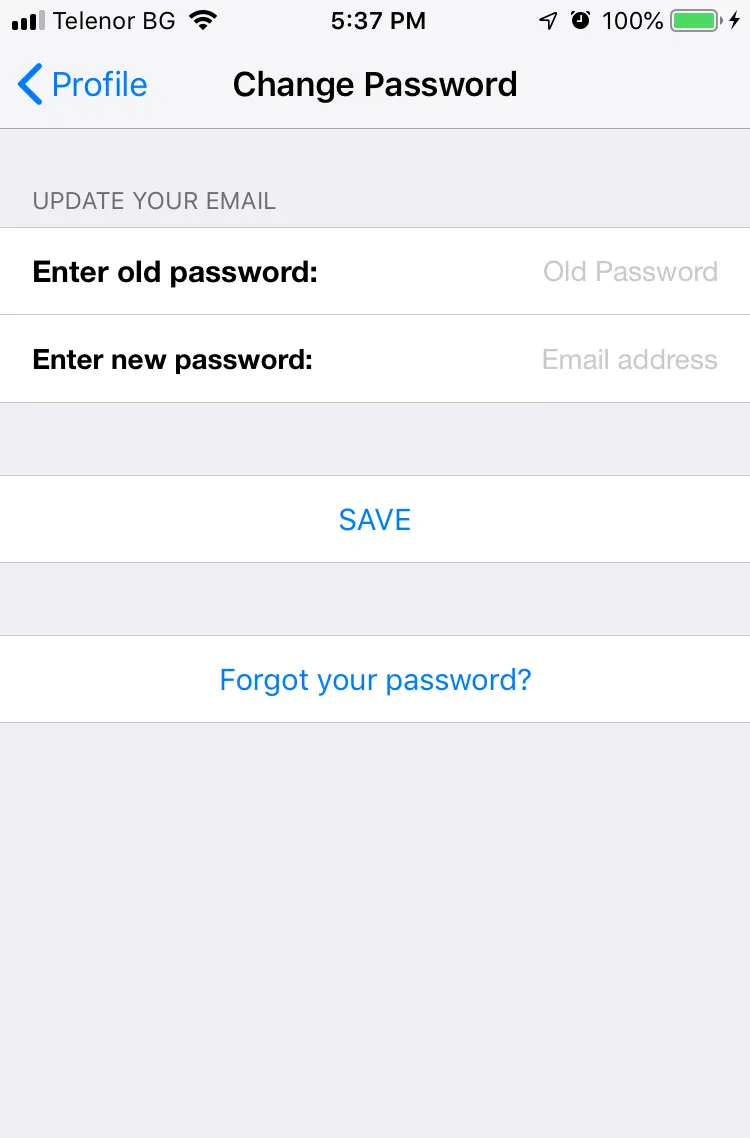The width and height of the screenshot is (750, 1138).
Task: Open the Forgot your password link
Action: (375, 680)
